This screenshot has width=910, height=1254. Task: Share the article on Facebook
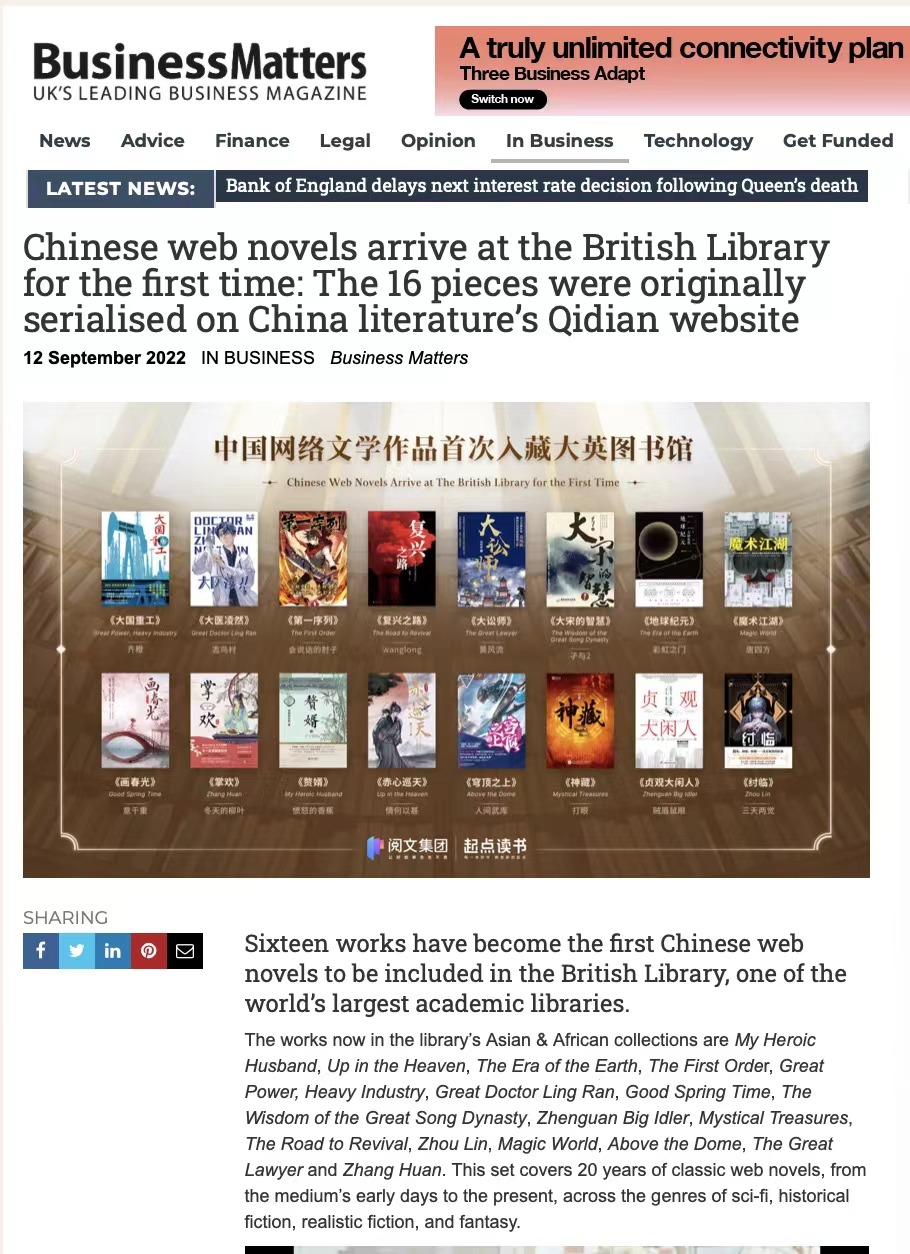[41, 951]
